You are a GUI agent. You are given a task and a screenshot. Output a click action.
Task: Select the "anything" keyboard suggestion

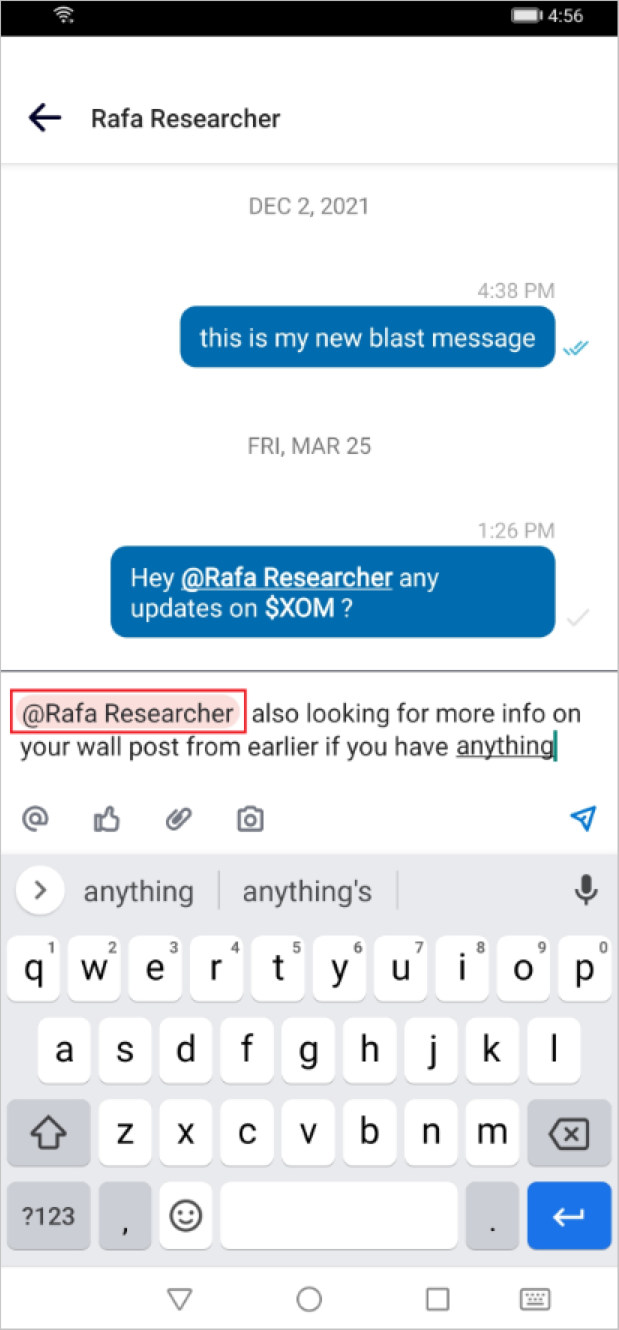tap(139, 891)
